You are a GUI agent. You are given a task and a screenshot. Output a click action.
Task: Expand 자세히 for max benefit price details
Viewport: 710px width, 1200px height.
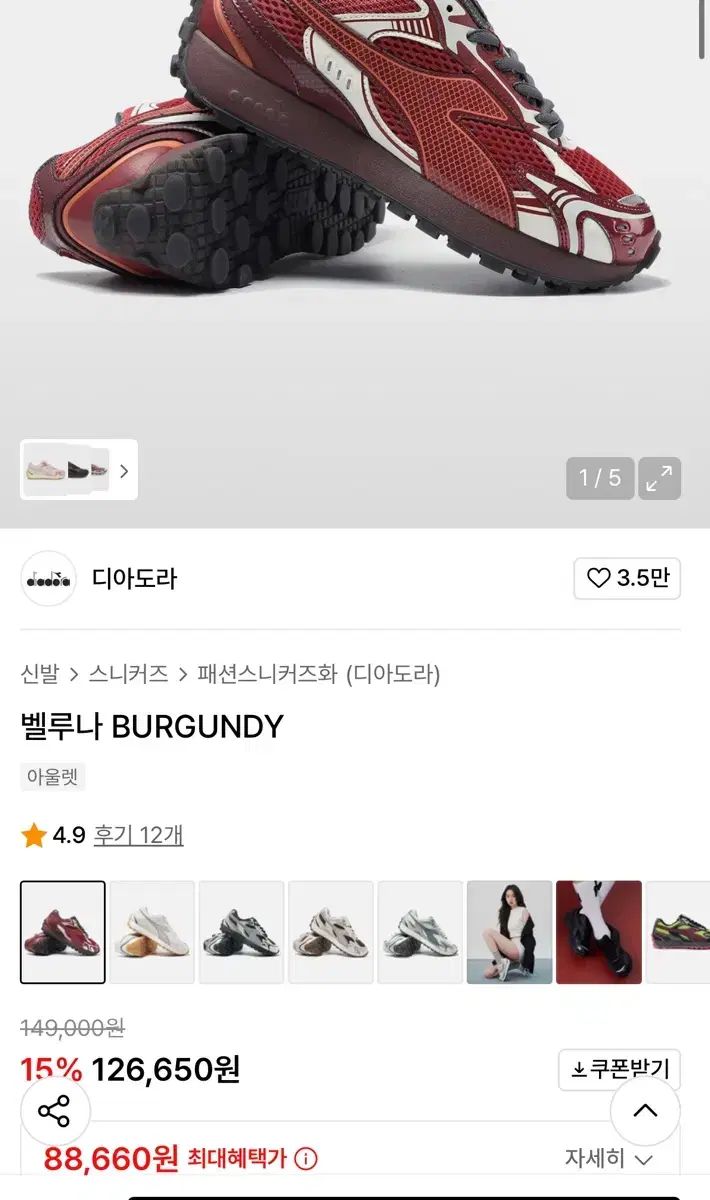[608, 1159]
